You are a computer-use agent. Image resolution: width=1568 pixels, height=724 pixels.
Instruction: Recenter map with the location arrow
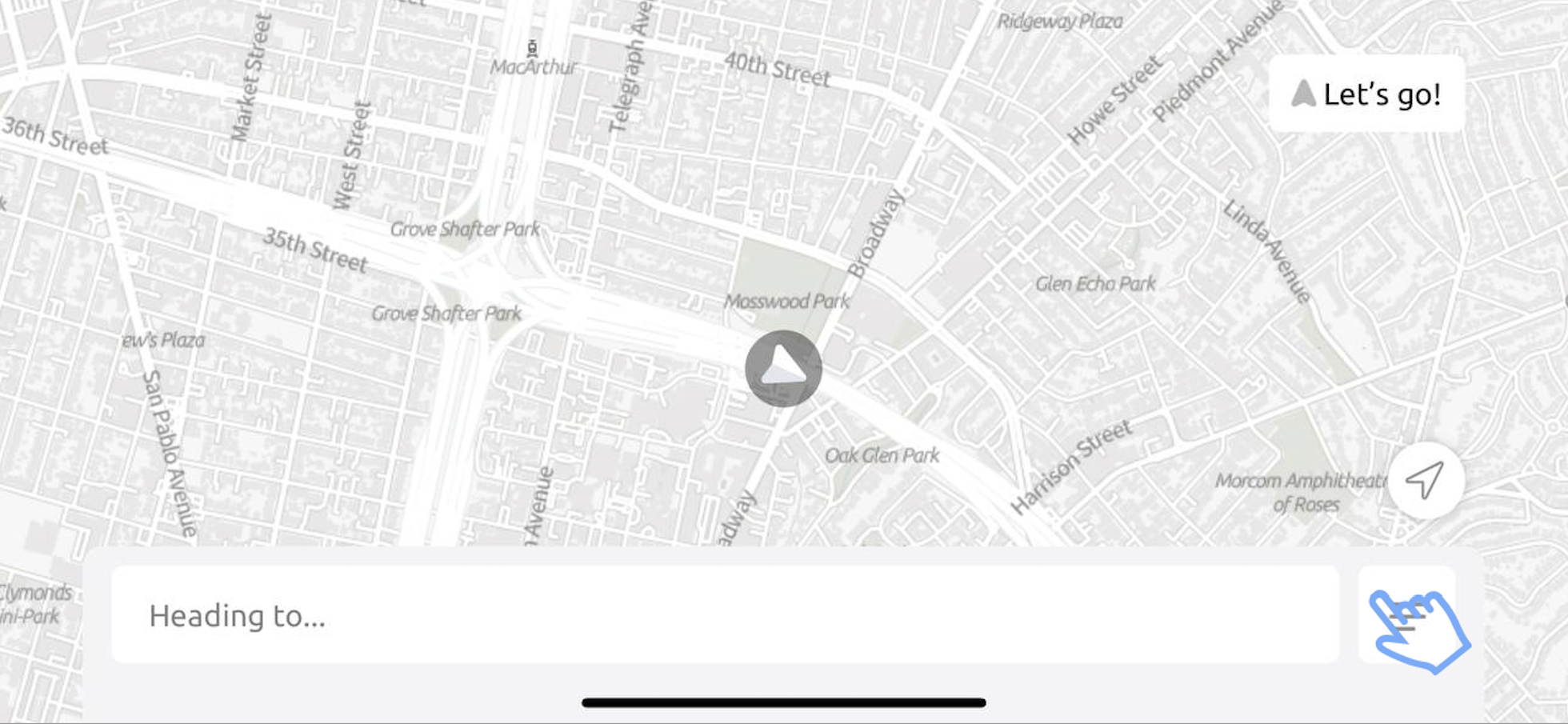pyautogui.click(x=1426, y=481)
